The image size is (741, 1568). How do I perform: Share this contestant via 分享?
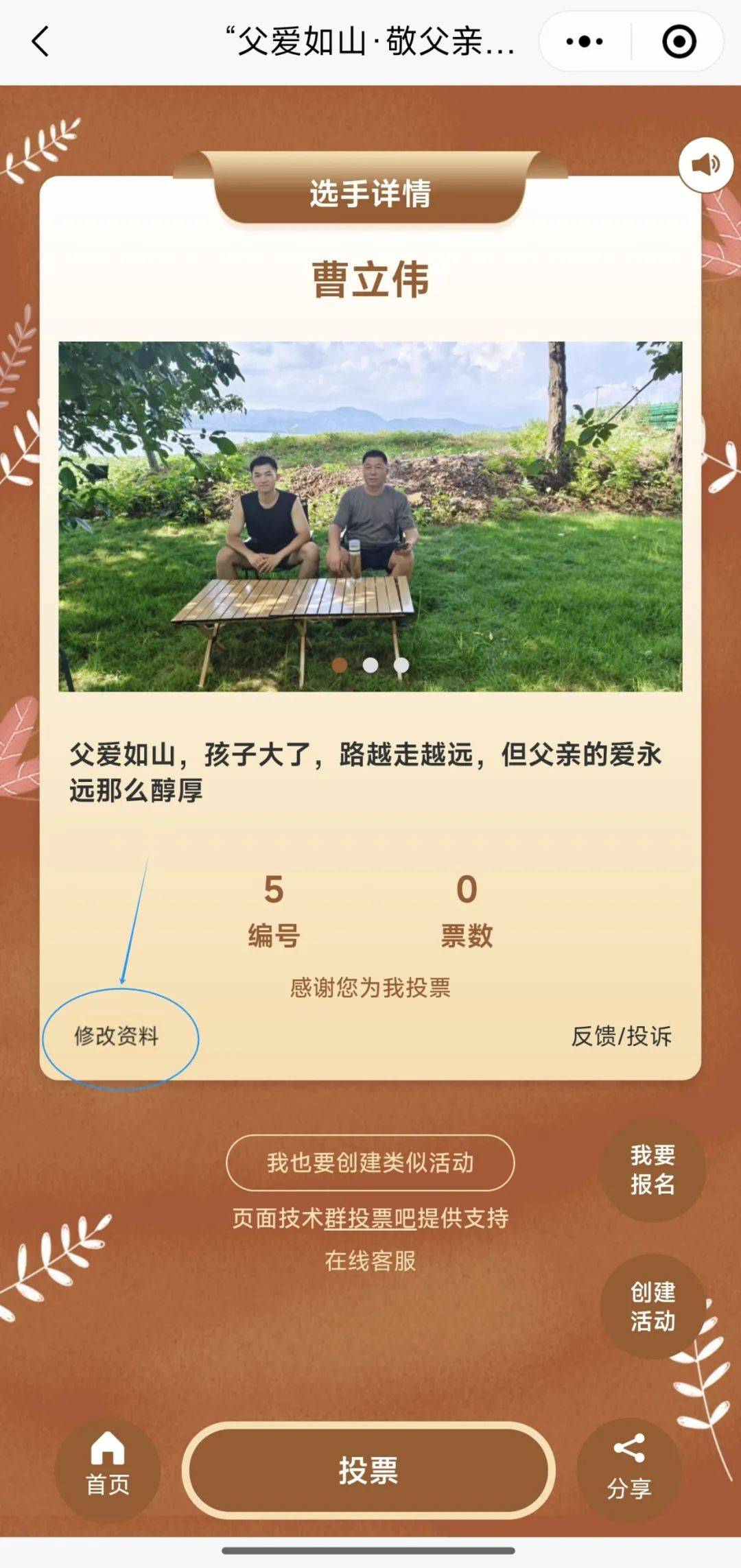coord(629,1471)
